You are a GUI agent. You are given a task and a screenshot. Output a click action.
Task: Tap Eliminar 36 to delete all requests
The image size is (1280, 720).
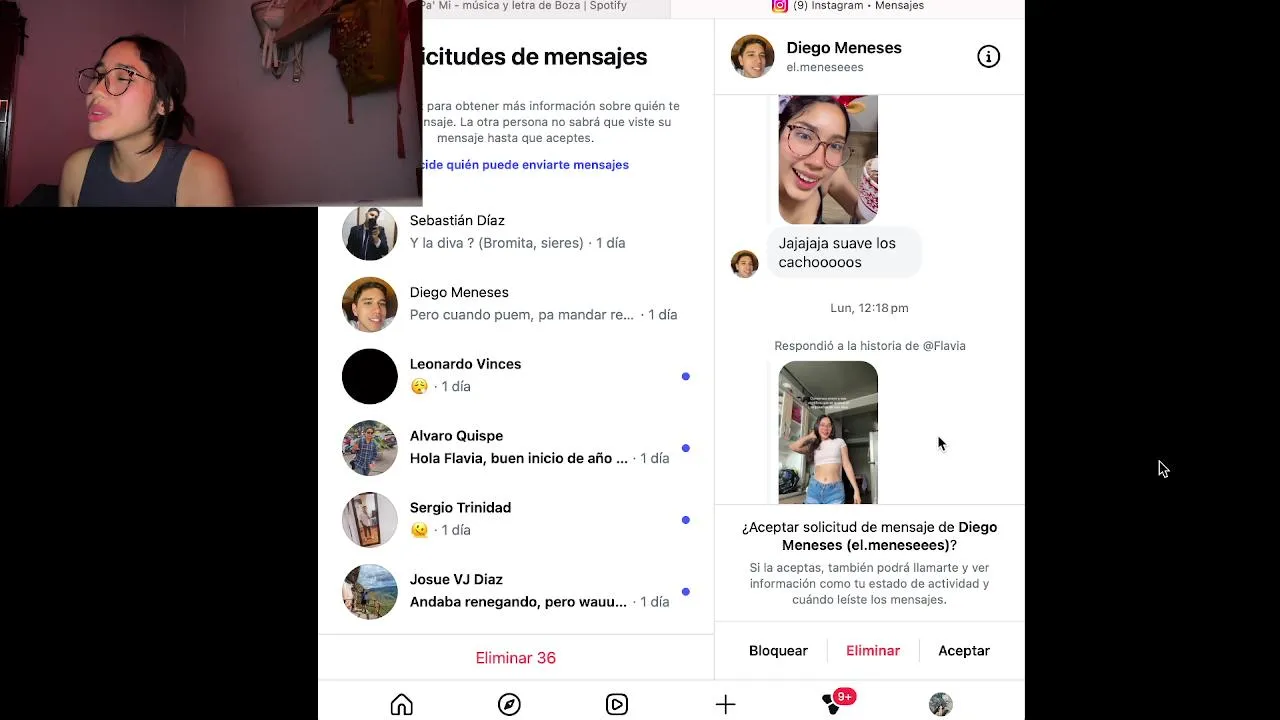(515, 658)
